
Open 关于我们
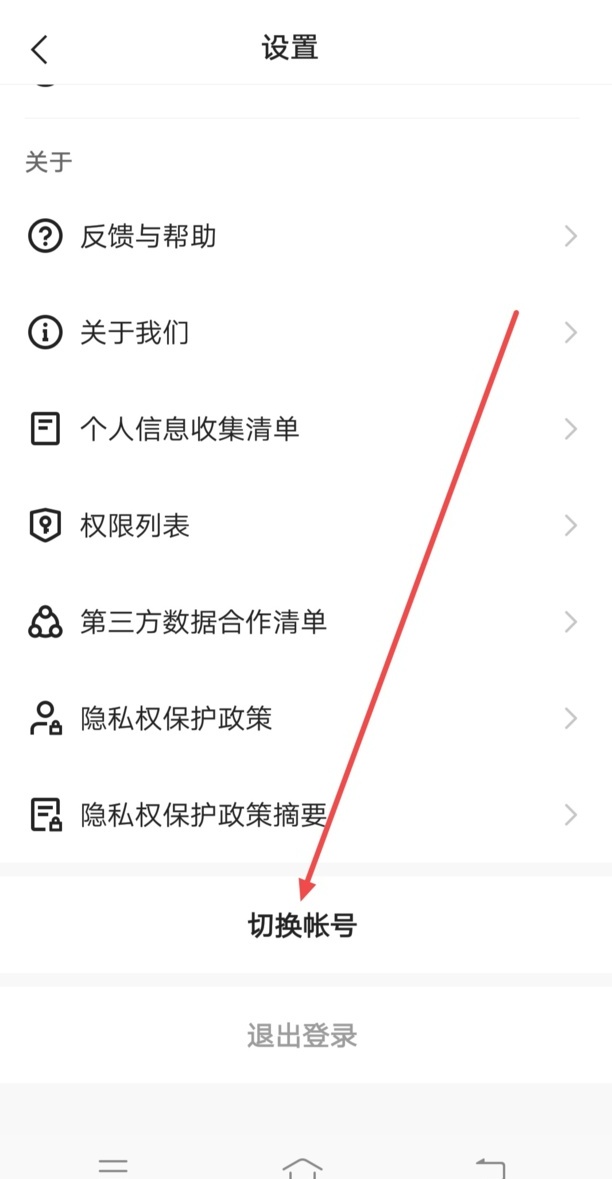pos(306,333)
